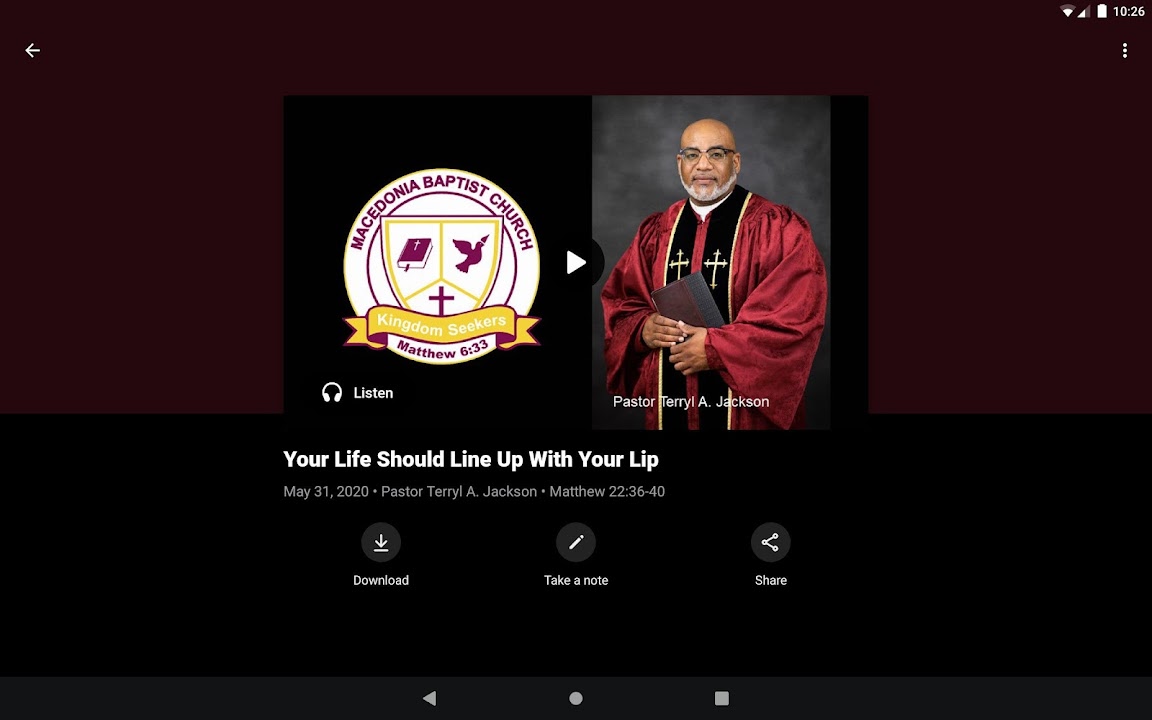Download this sermon
Screen dimensions: 1152x720
point(381,543)
